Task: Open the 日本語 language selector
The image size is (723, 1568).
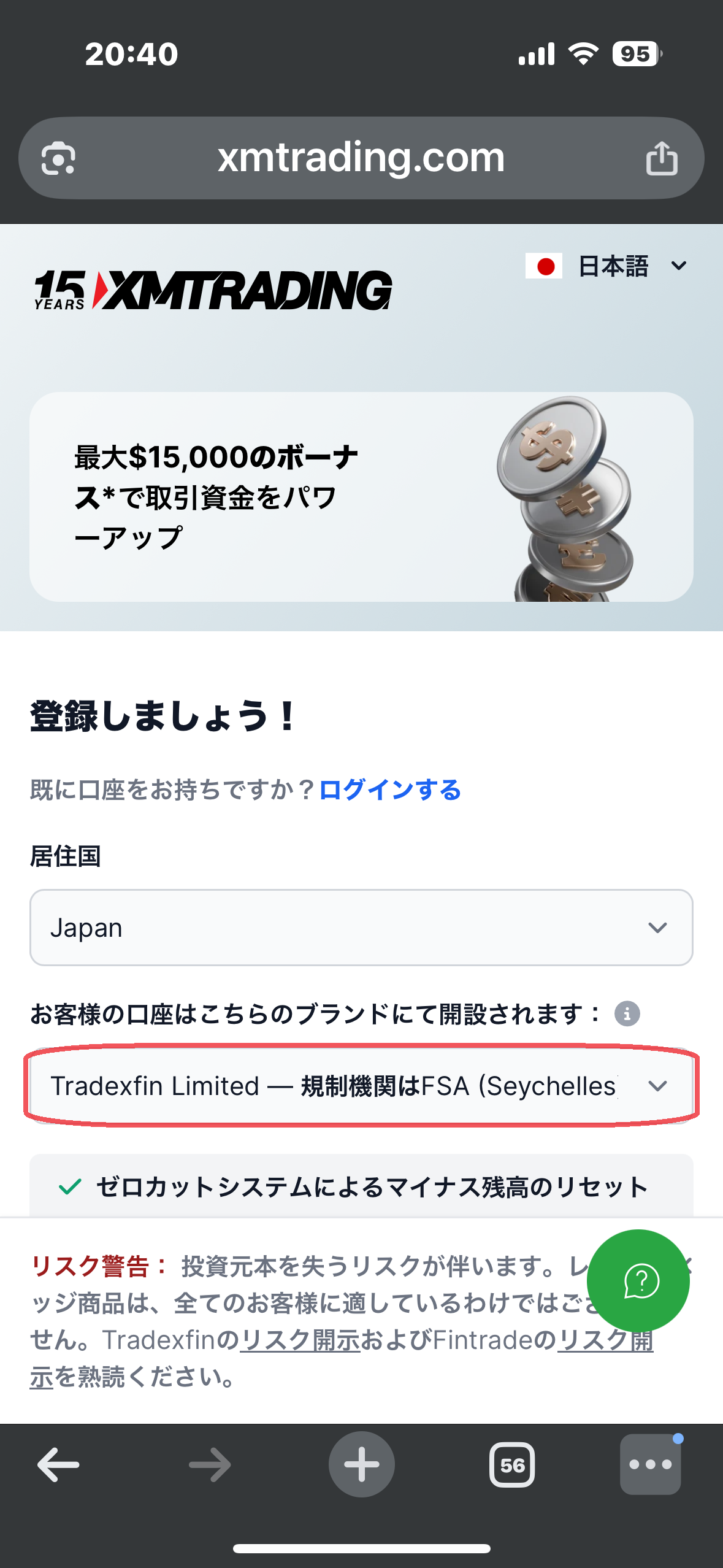Action: (607, 266)
